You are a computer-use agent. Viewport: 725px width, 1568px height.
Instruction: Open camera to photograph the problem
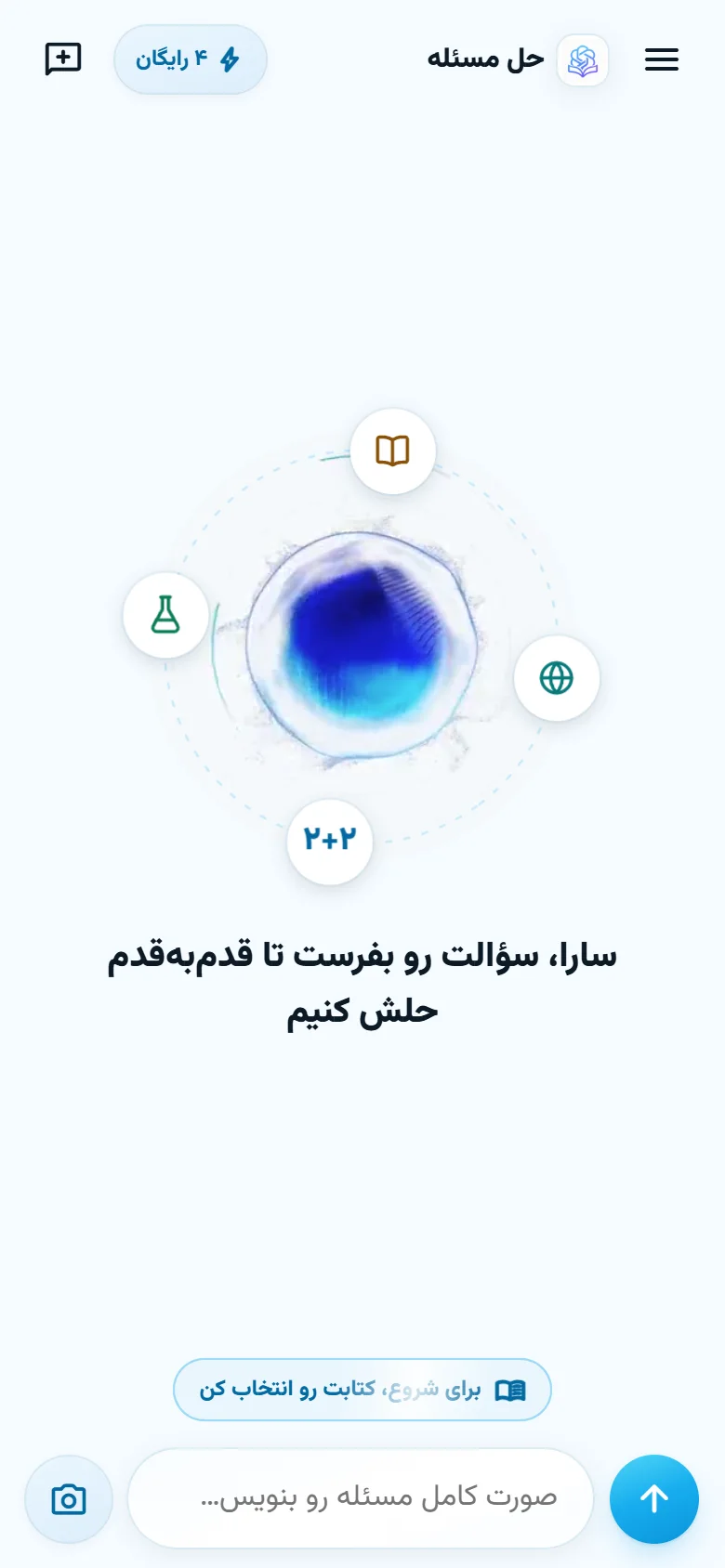(x=69, y=1499)
